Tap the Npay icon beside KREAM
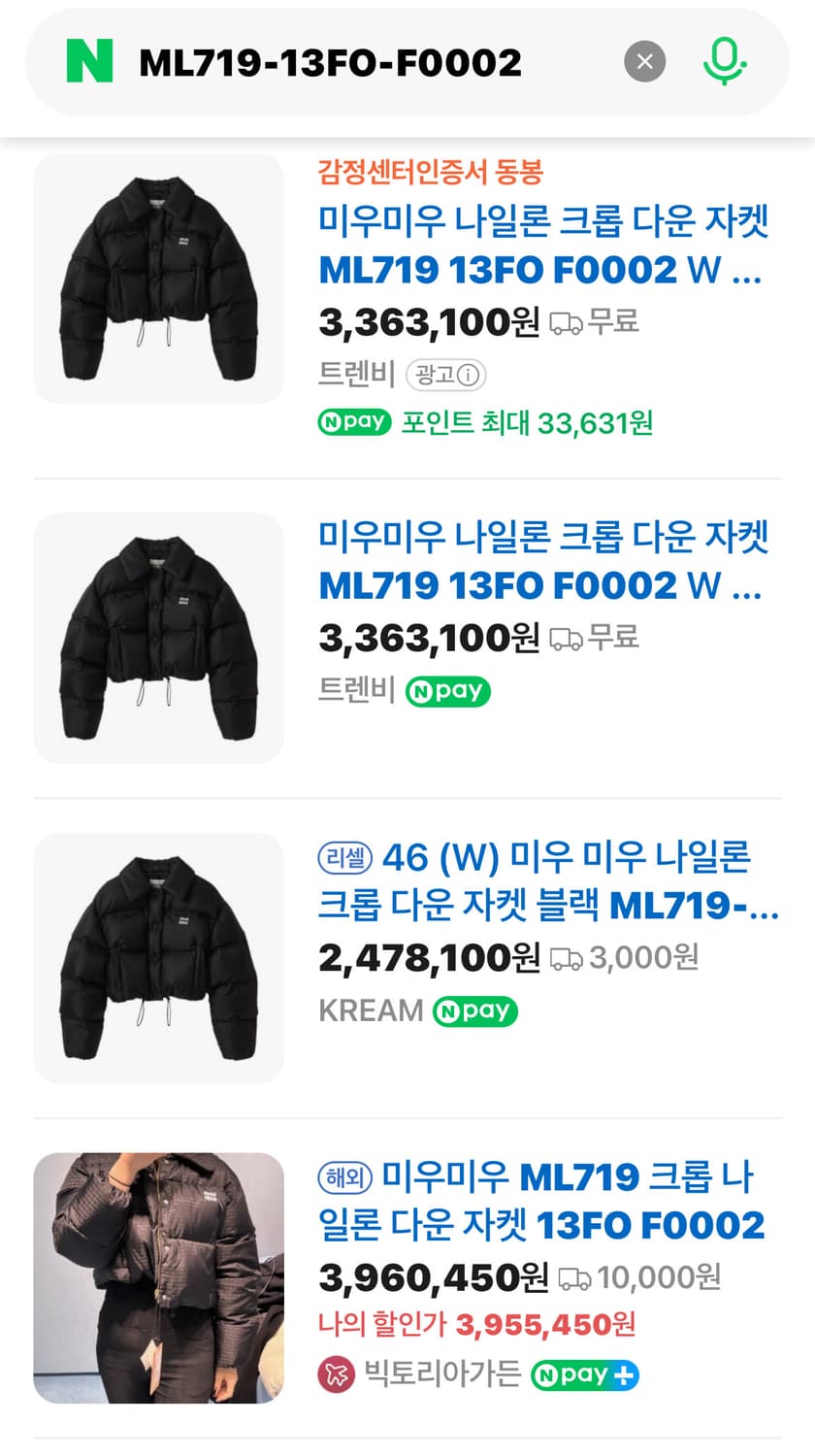815x1456 pixels. [x=476, y=1011]
